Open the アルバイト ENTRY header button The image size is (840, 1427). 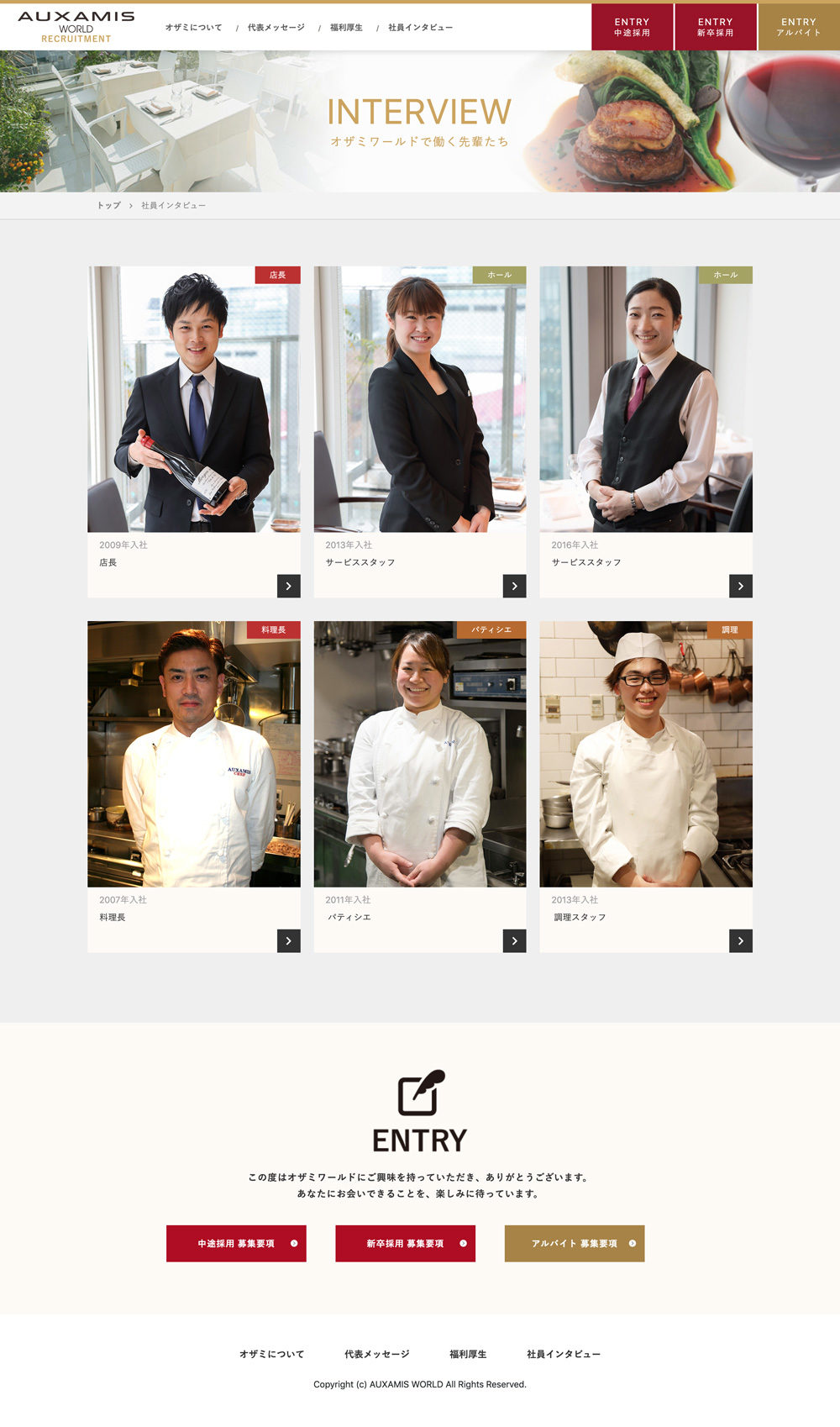[x=798, y=27]
